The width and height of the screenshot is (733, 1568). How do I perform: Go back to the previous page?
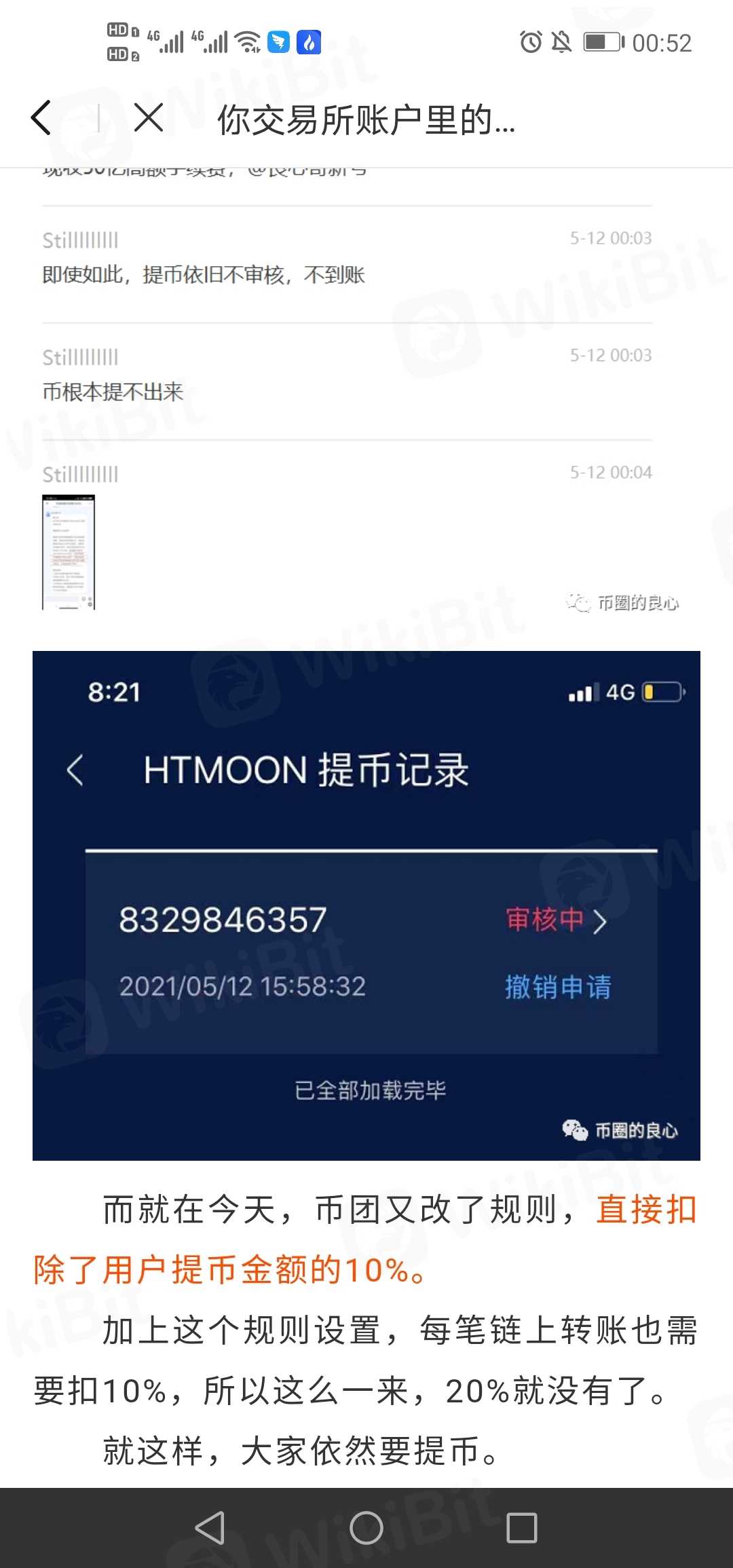(x=42, y=118)
